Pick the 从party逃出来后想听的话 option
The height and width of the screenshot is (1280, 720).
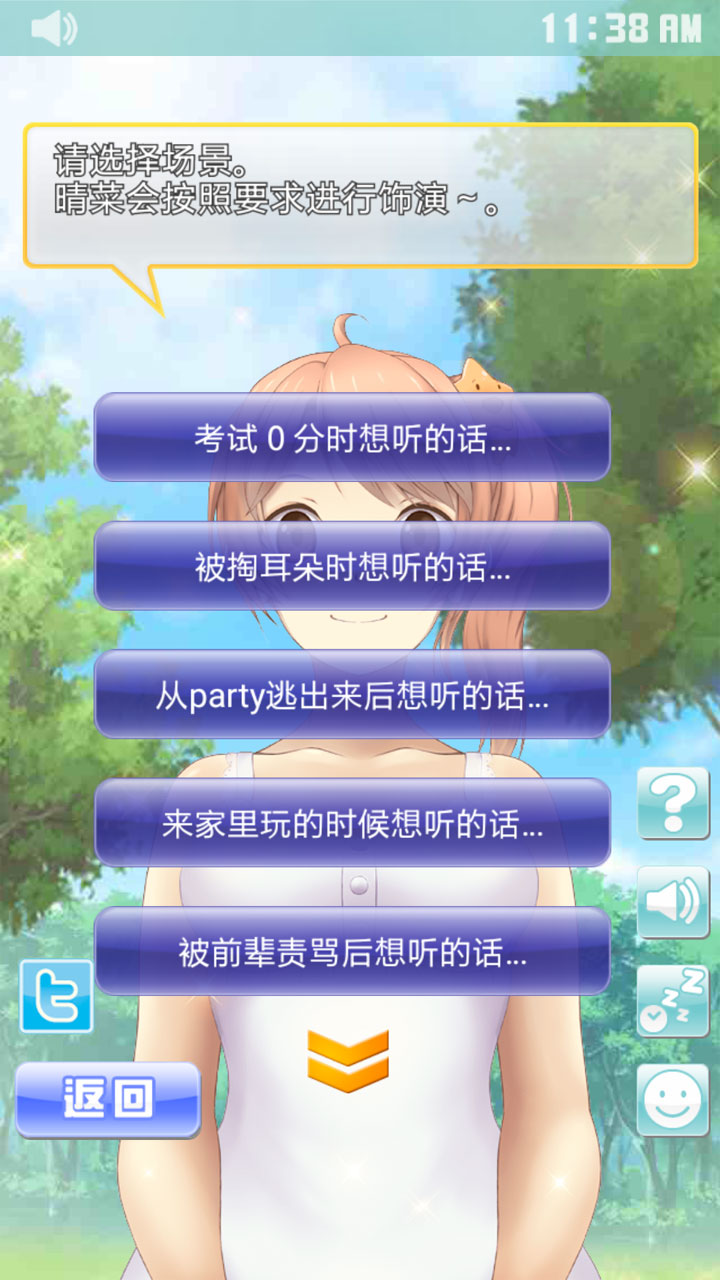point(352,695)
